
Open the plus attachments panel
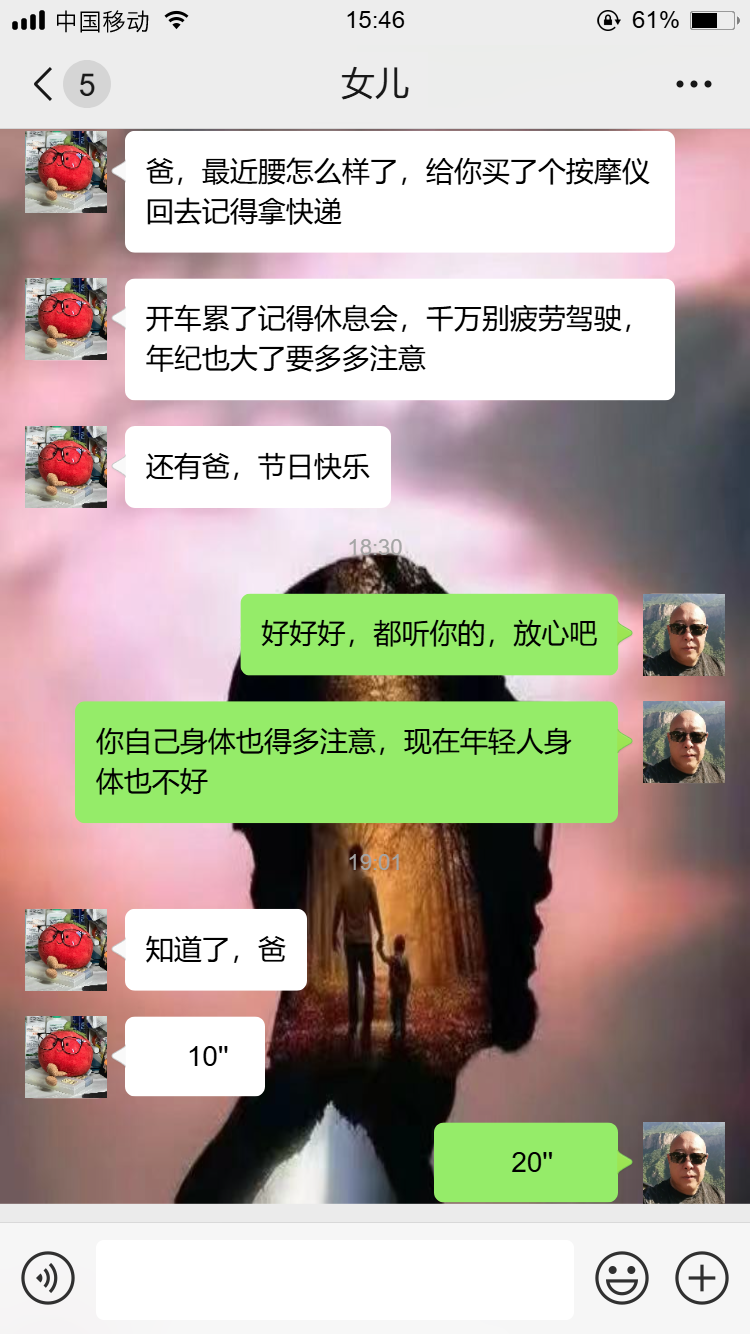click(x=702, y=1278)
